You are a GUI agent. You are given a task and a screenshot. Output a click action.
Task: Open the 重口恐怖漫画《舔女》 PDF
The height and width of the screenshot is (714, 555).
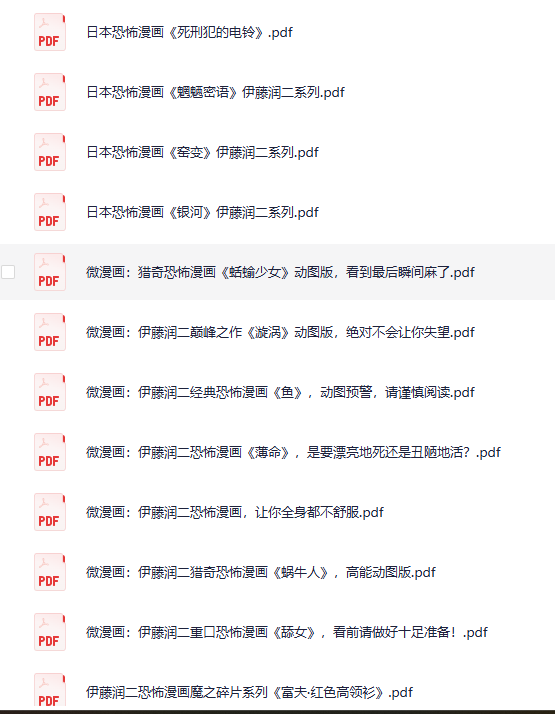[286, 633]
